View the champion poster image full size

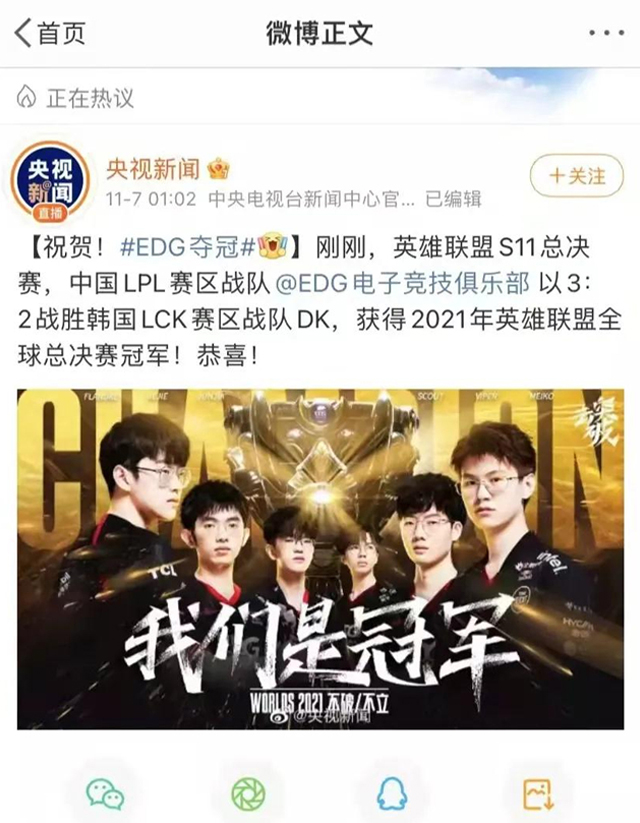[x=320, y=558]
